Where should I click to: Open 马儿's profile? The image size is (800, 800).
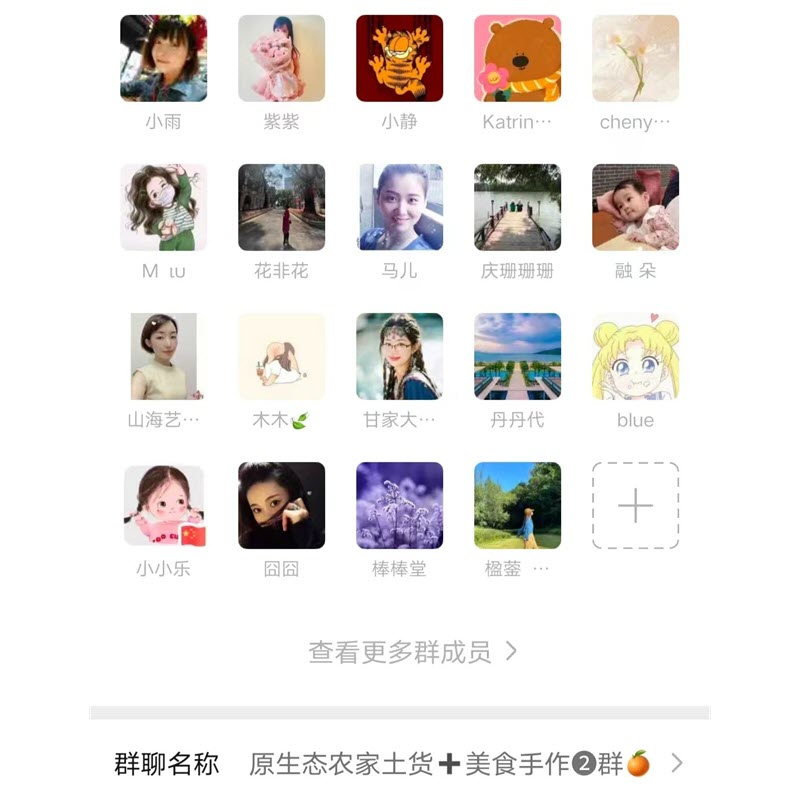click(399, 207)
